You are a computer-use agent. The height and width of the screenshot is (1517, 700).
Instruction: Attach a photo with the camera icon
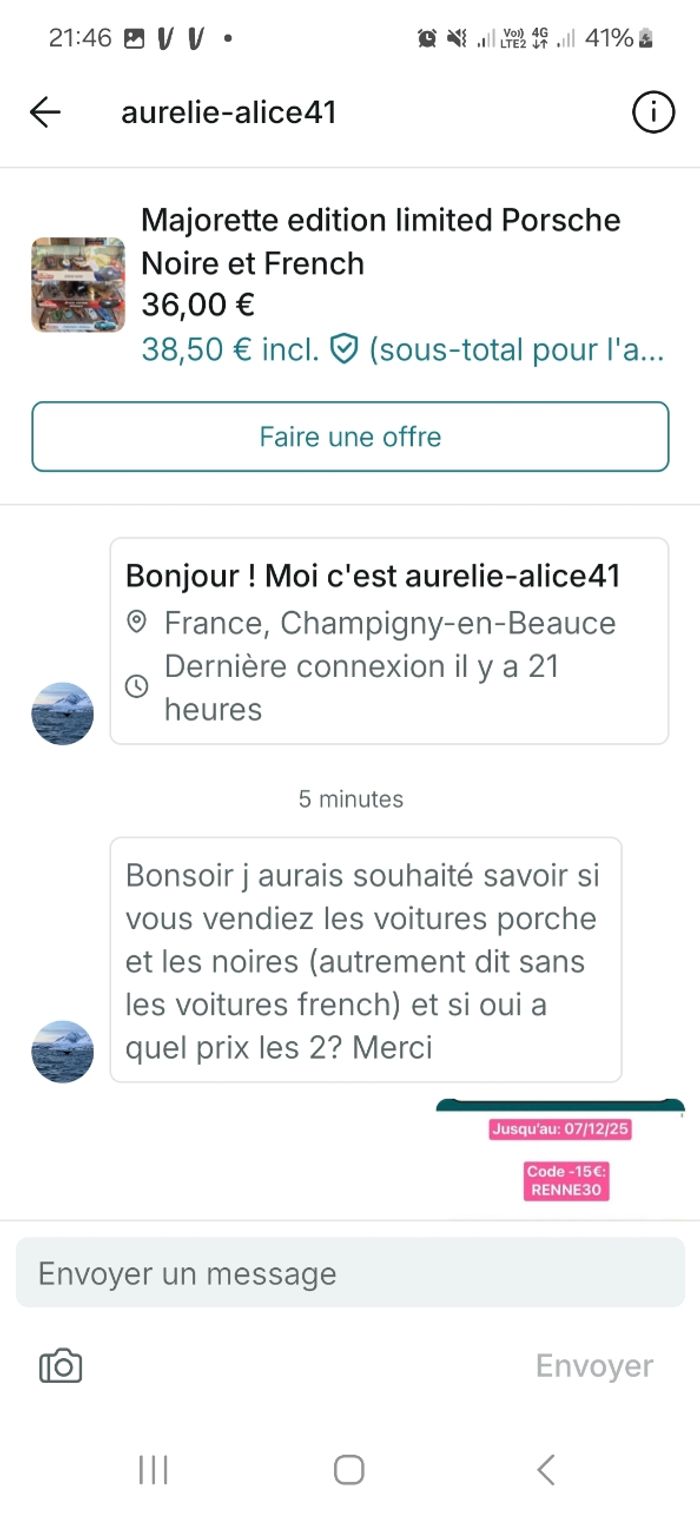[60, 1366]
